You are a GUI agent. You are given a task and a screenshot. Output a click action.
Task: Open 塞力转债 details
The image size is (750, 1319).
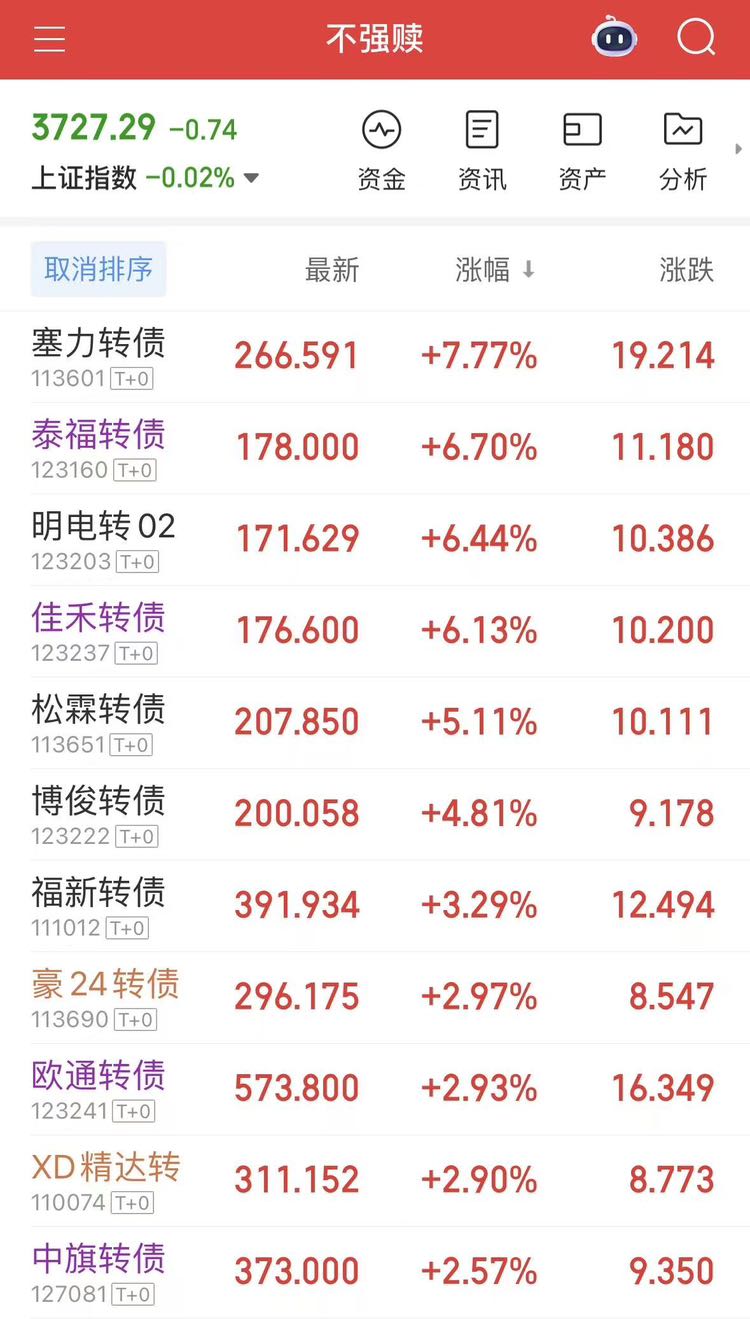(x=375, y=357)
